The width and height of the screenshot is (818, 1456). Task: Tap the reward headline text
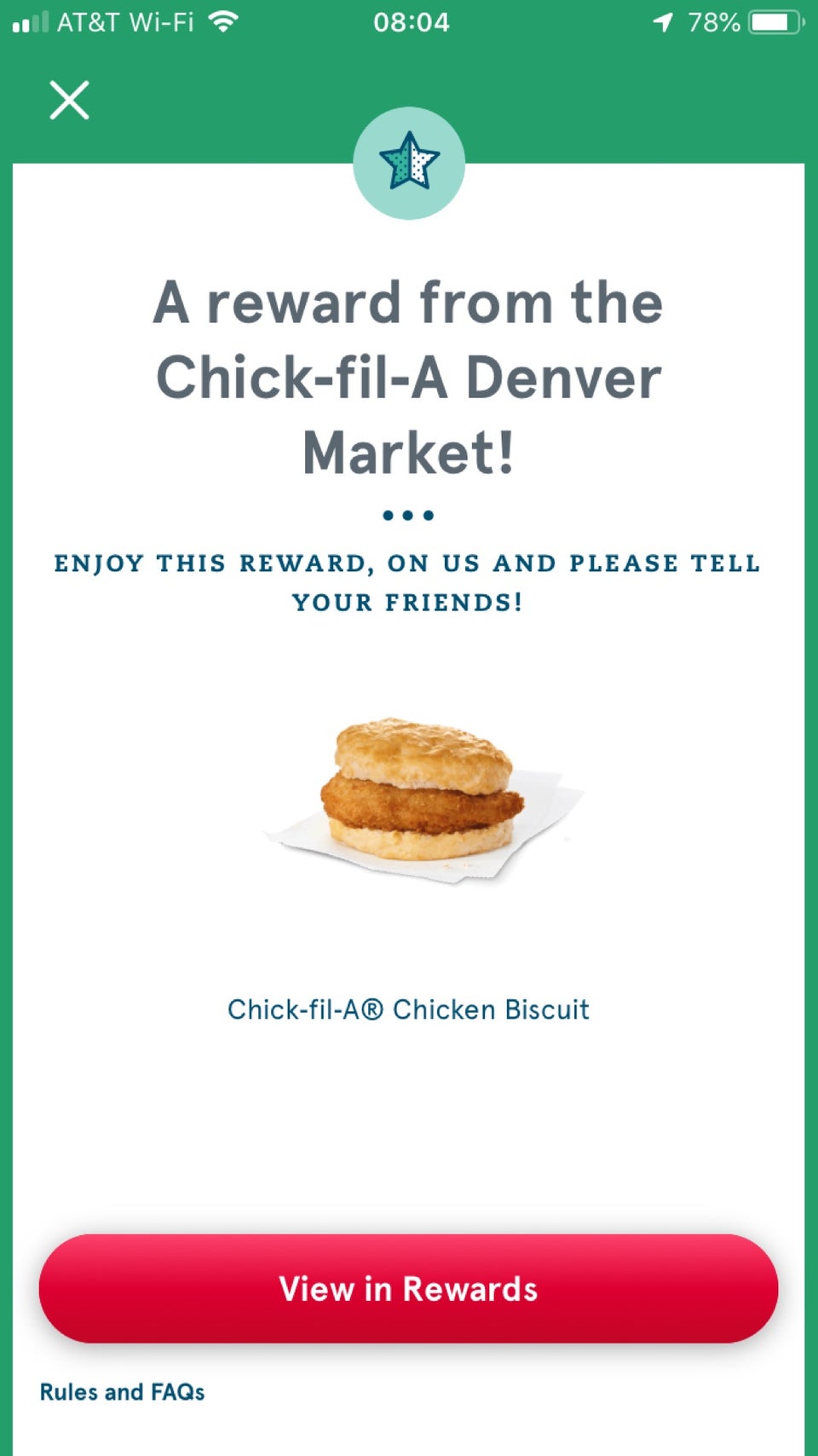pos(409,373)
